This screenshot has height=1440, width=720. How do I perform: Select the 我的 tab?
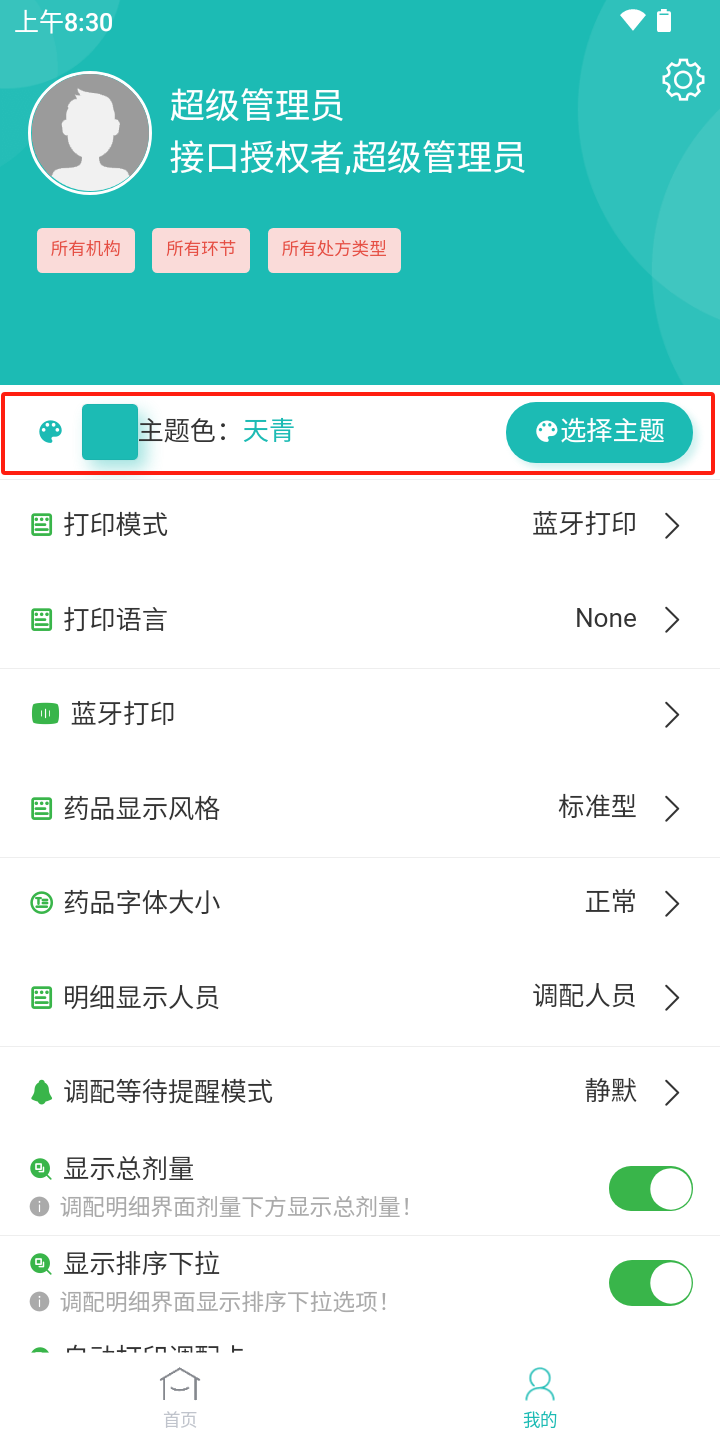(540, 1398)
